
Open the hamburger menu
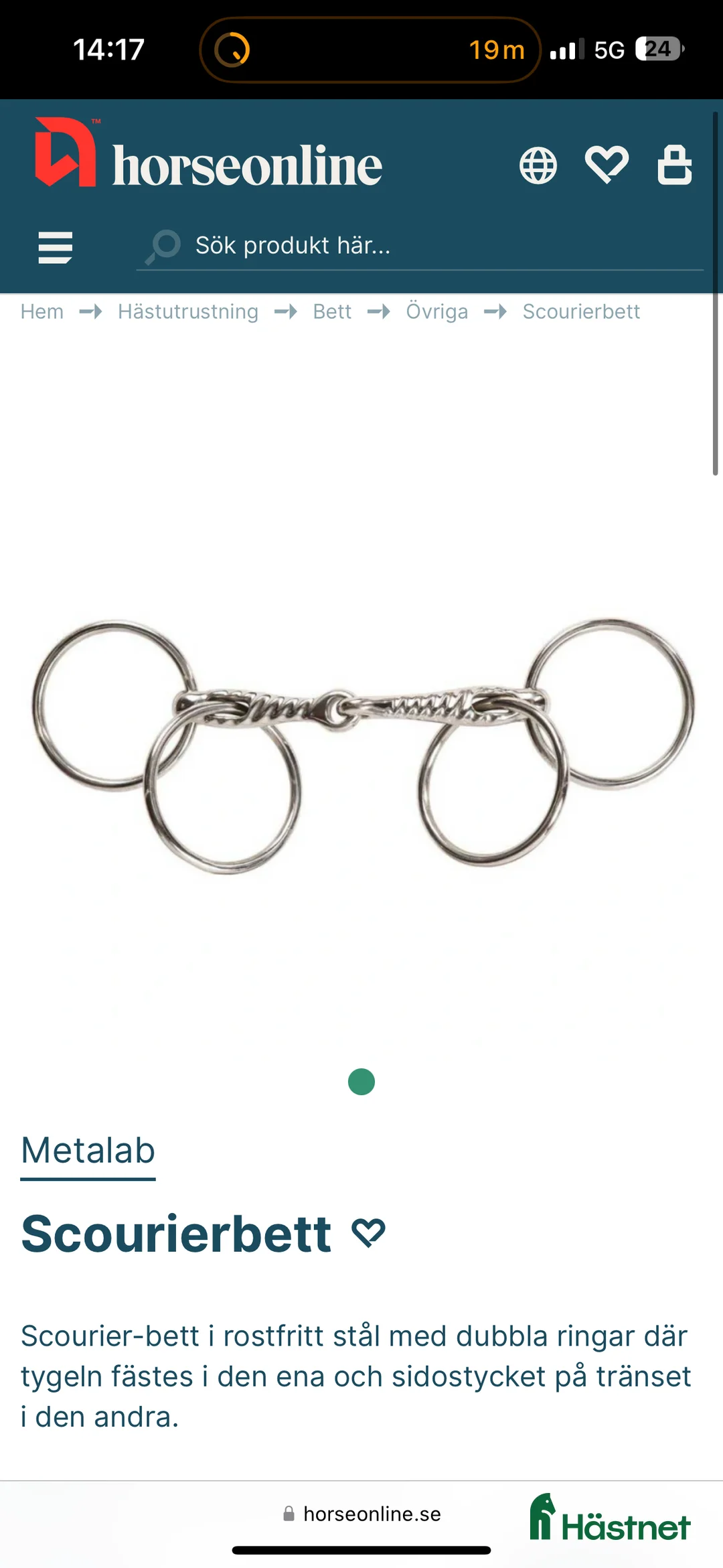click(55, 247)
